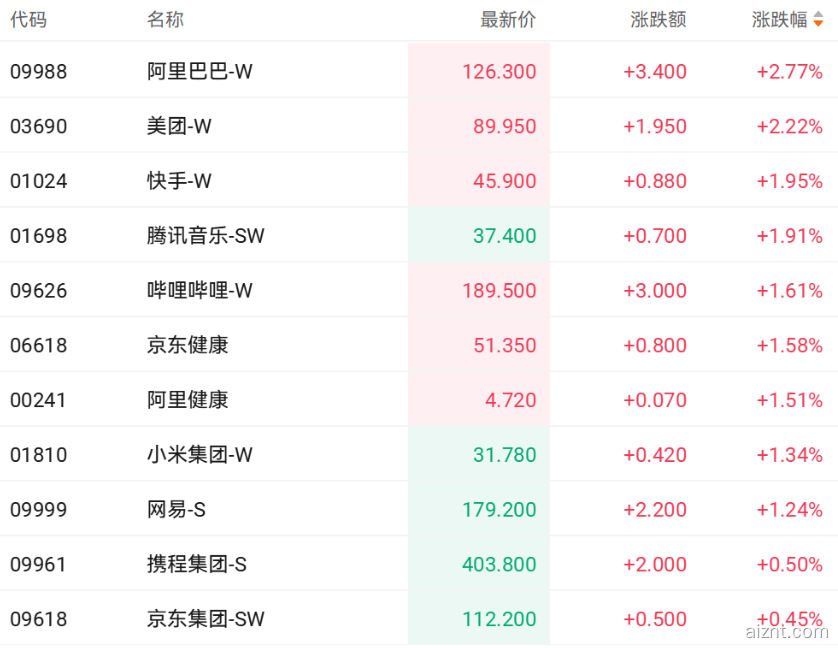The height and width of the screenshot is (648, 838).
Task: Open 携程集团-S stock details
Action: tap(196, 565)
